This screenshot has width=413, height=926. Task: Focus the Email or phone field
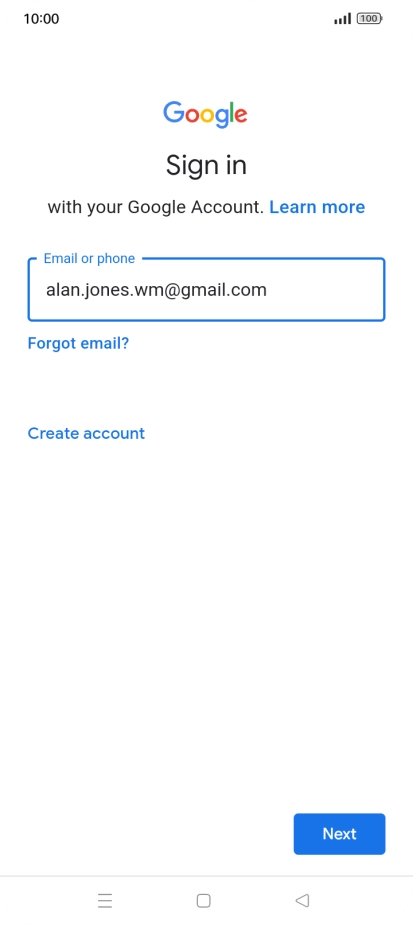206,289
